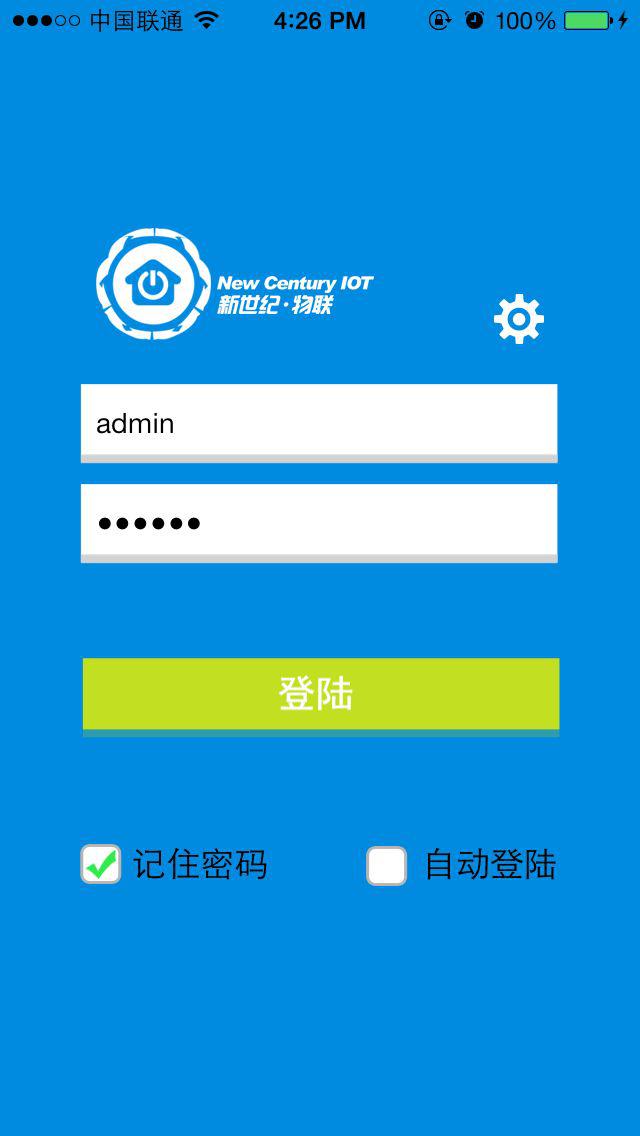Tap the password input field
640x1136 pixels.
pos(318,522)
